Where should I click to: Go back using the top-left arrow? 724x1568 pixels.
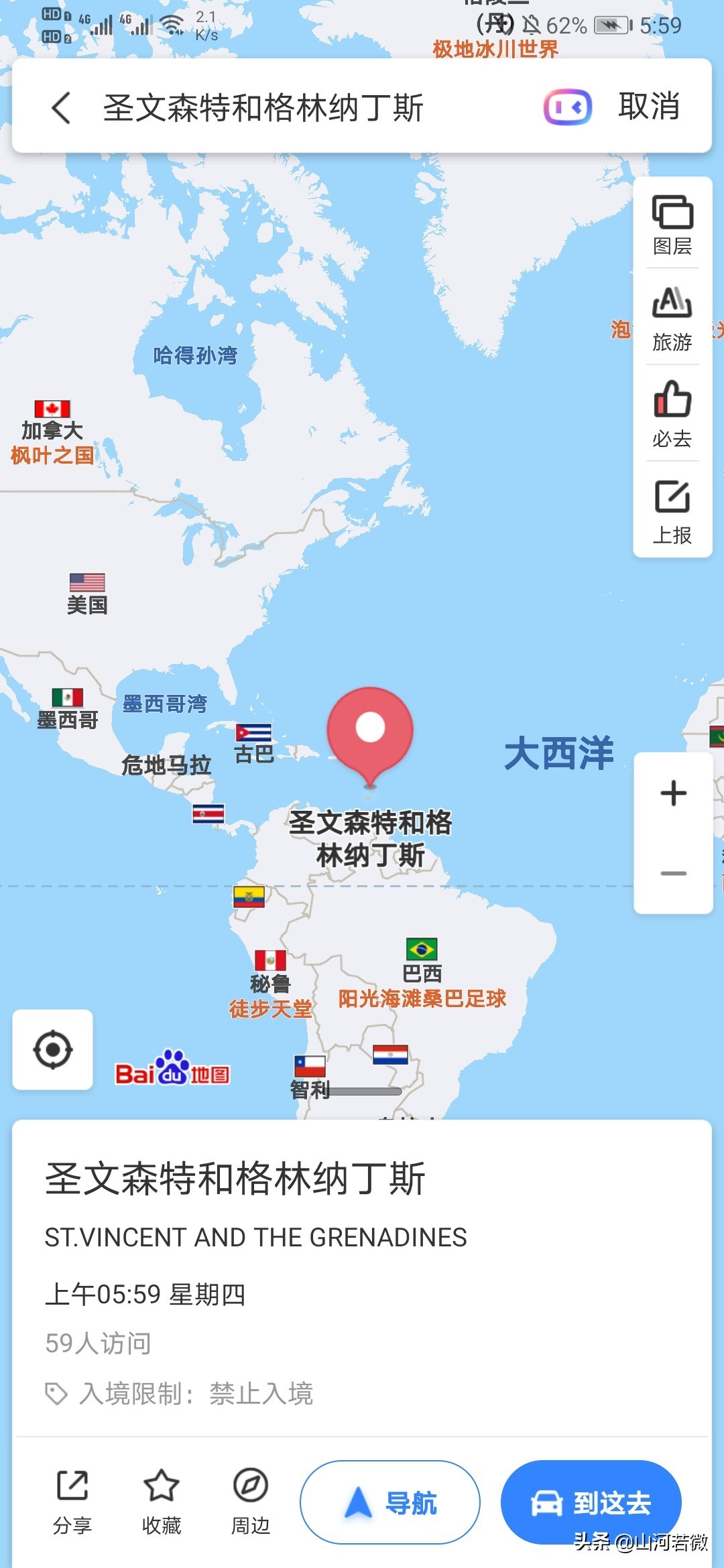(x=61, y=107)
